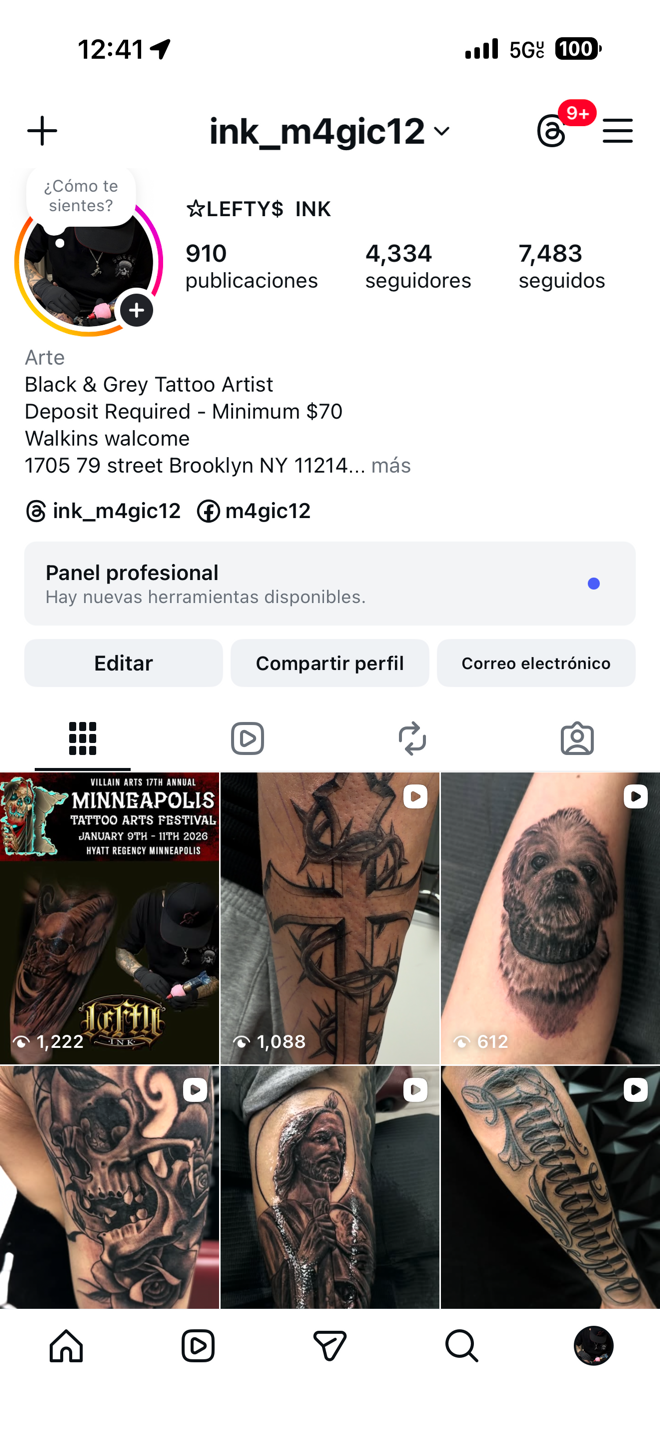This screenshot has height=1434, width=660.
Task: View the 7,483 seguidos list
Action: tap(561, 266)
